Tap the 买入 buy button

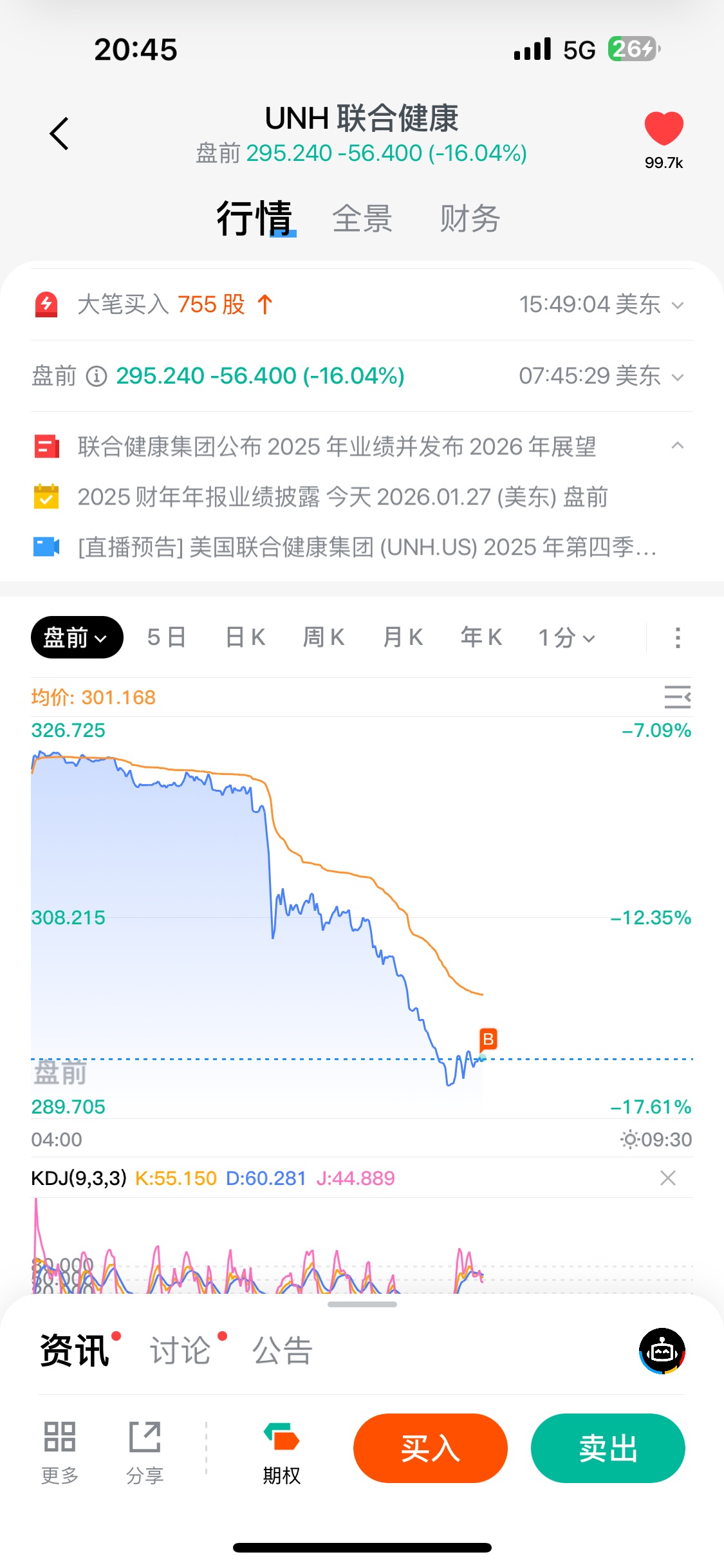point(430,1448)
